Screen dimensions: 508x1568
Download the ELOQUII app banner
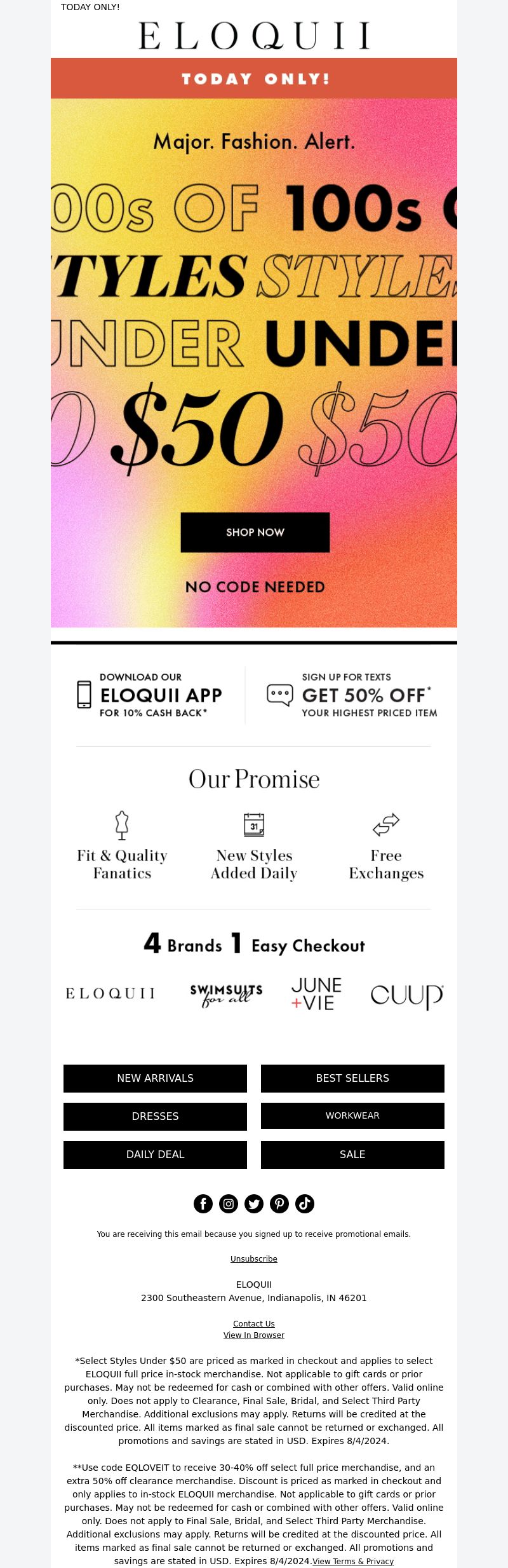click(x=150, y=695)
